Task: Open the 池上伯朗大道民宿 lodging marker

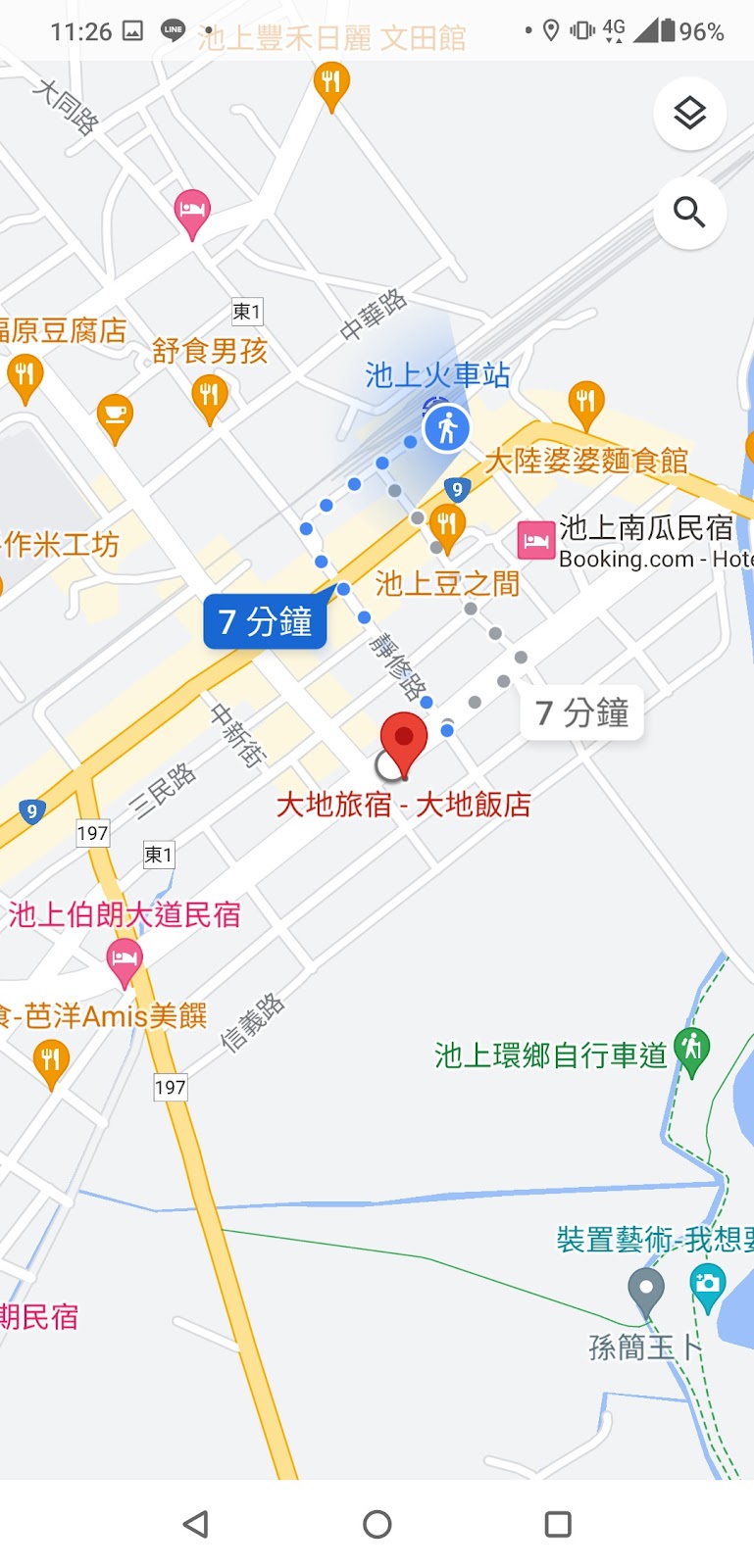Action: coord(125,961)
